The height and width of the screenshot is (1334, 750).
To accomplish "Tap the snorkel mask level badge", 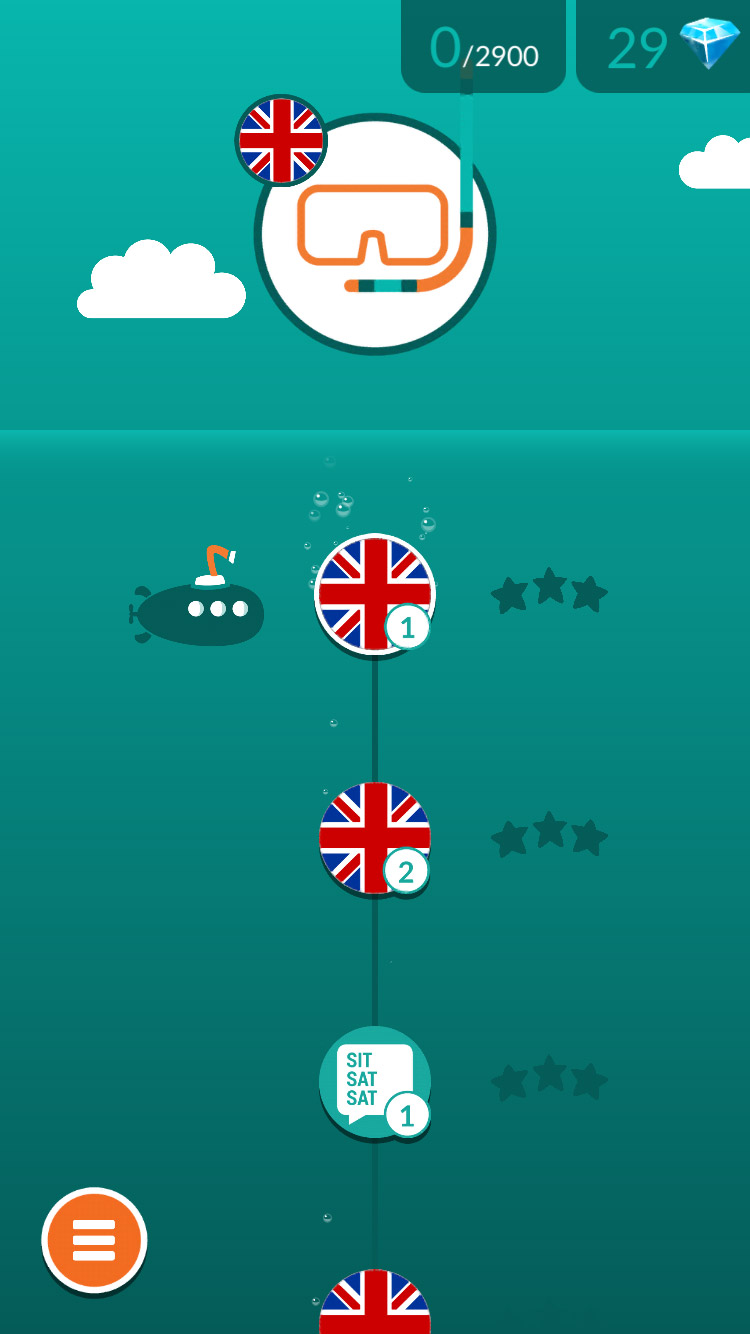I will click(375, 234).
